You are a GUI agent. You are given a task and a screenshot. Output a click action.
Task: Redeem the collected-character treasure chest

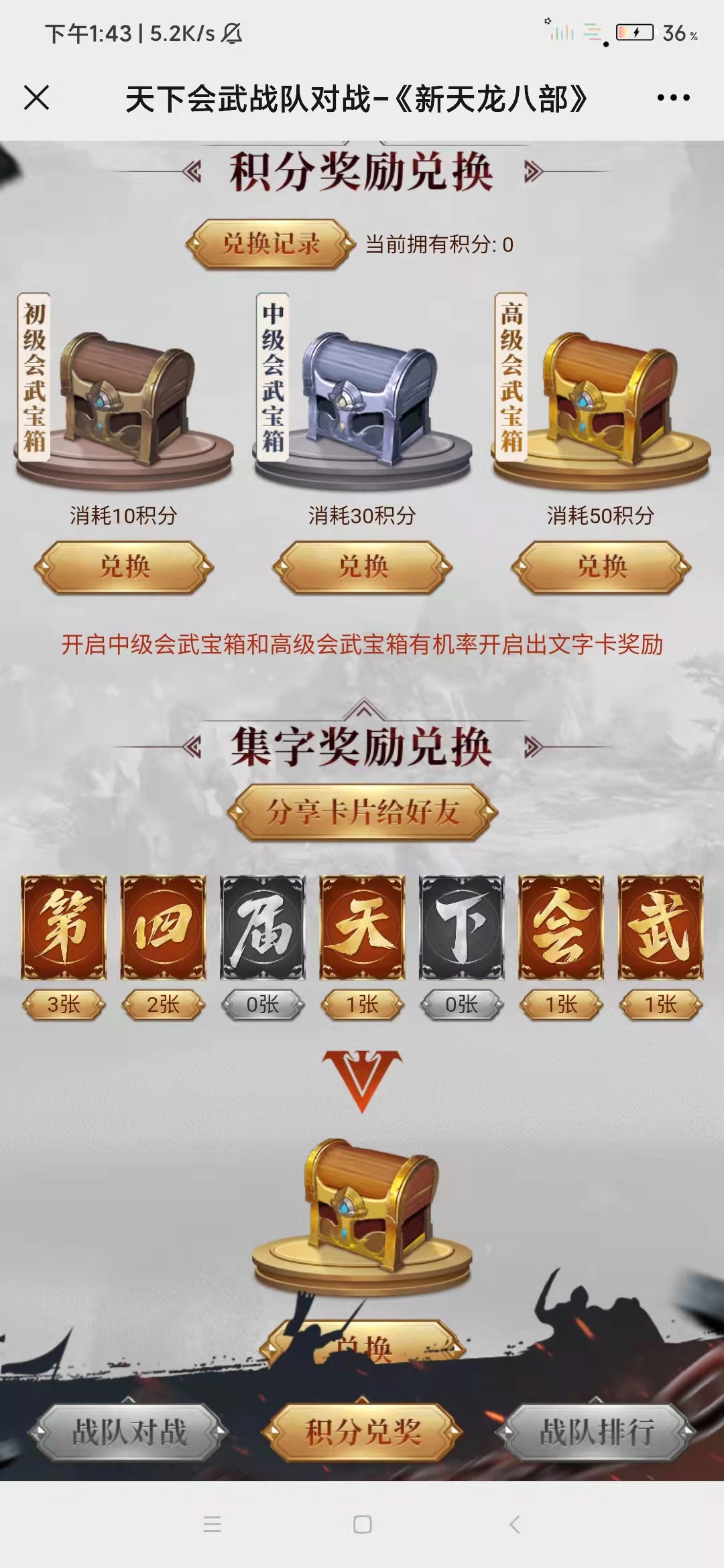tap(363, 1347)
